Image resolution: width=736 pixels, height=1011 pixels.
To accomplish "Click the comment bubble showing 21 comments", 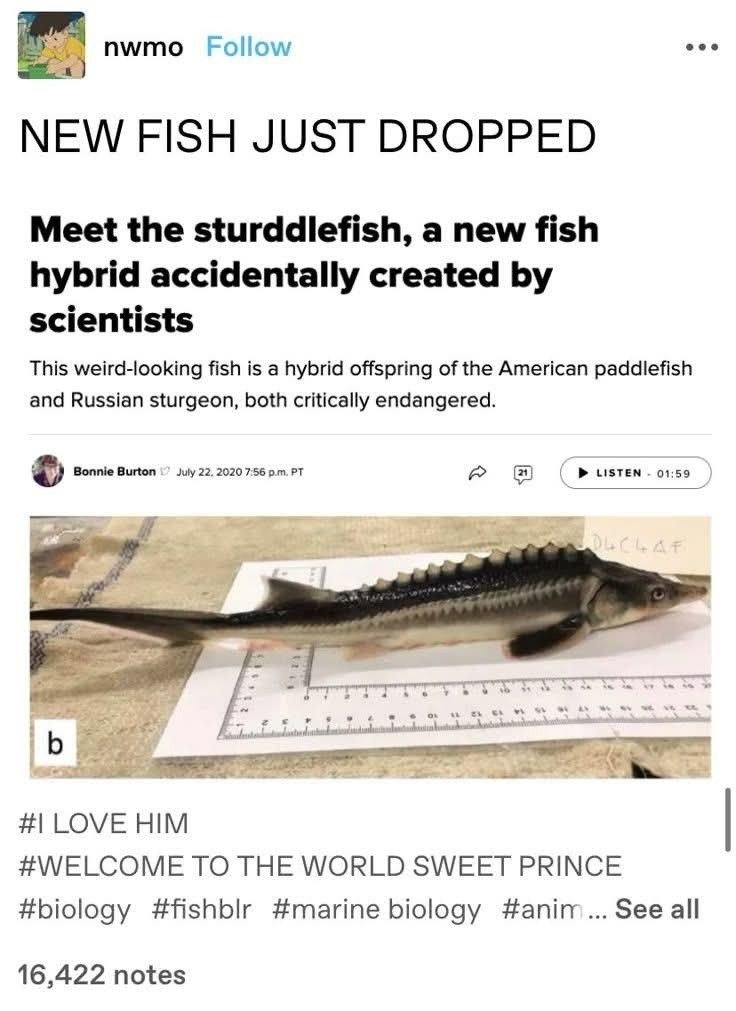I will [x=524, y=473].
